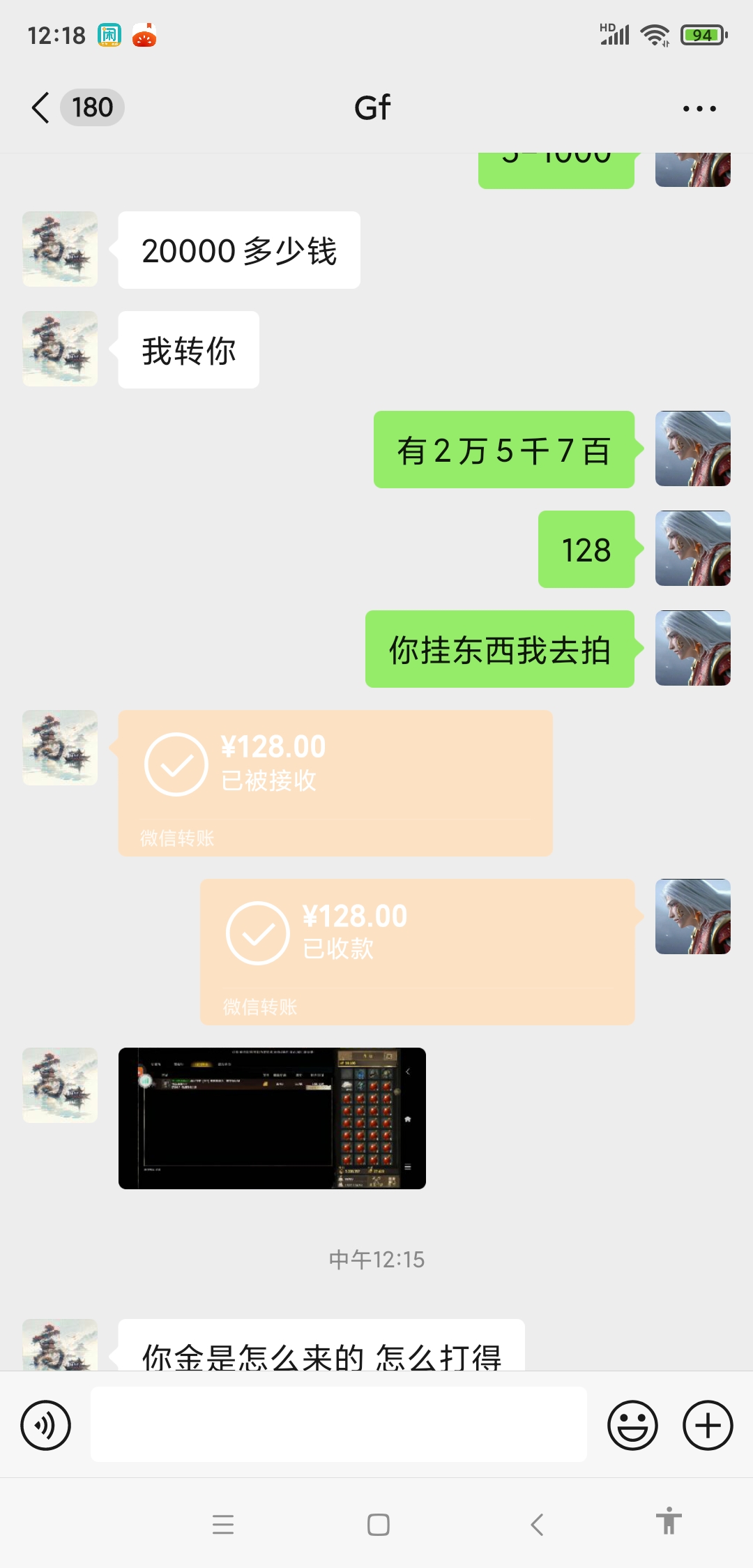Open the contact's avatar beside 20000多少钱
This screenshot has height=1568, width=753.
tap(60, 249)
